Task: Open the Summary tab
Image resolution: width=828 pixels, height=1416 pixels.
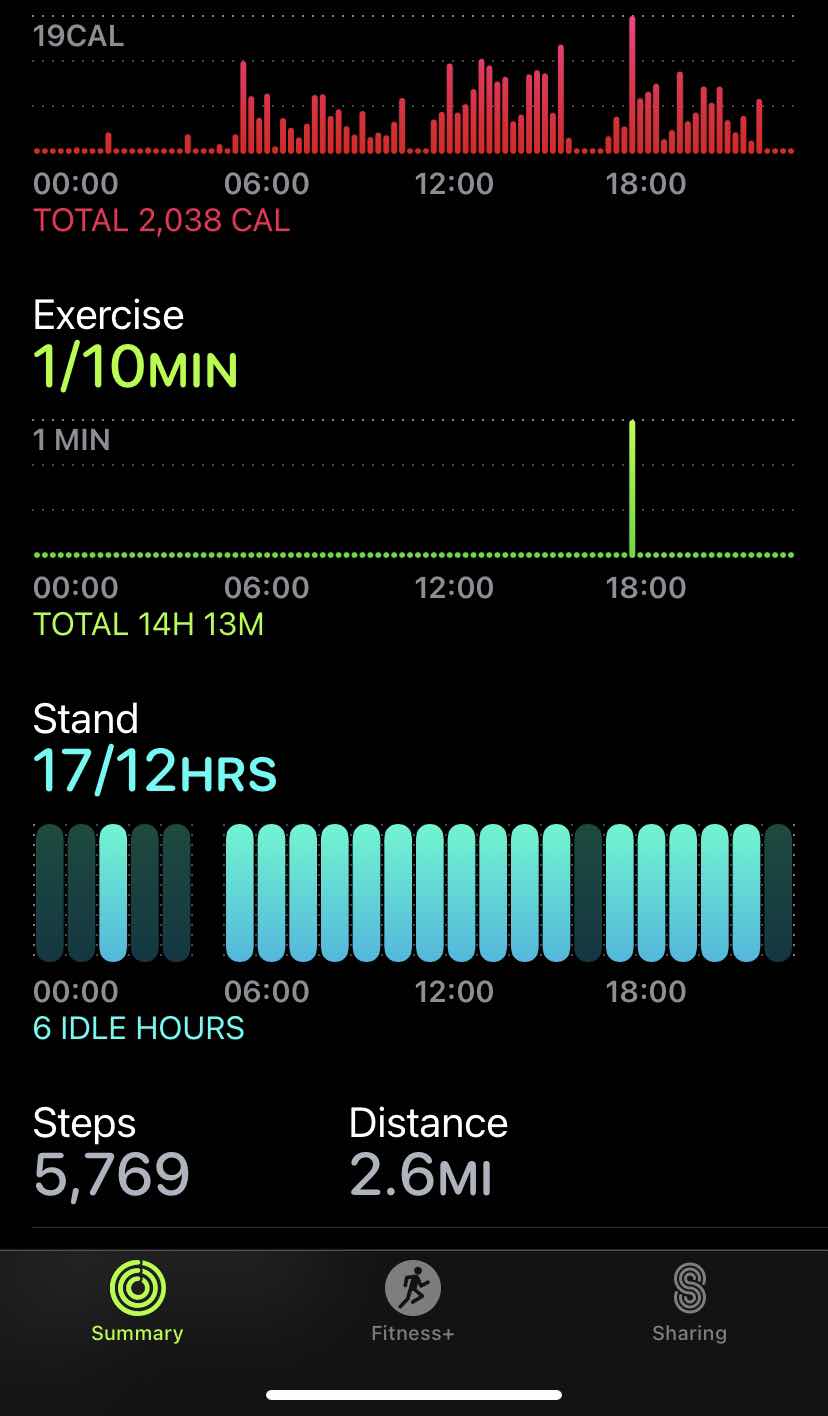Action: point(137,1301)
